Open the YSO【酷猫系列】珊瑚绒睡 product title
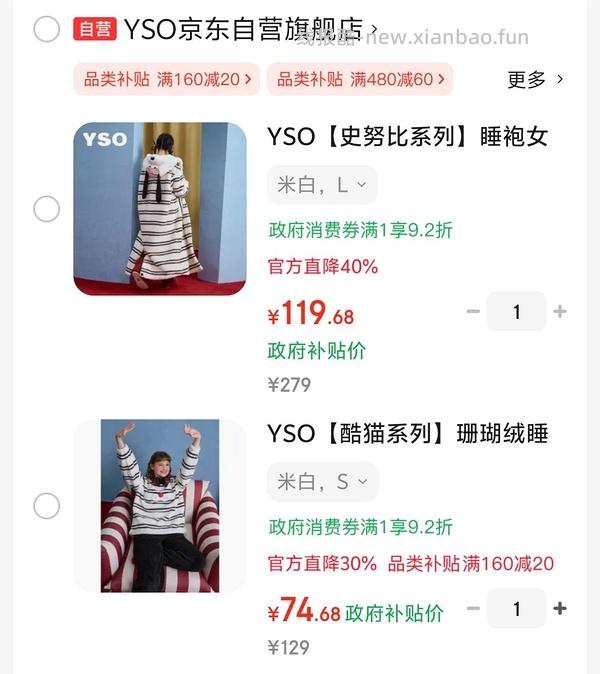This screenshot has width=600, height=674. coord(407,434)
